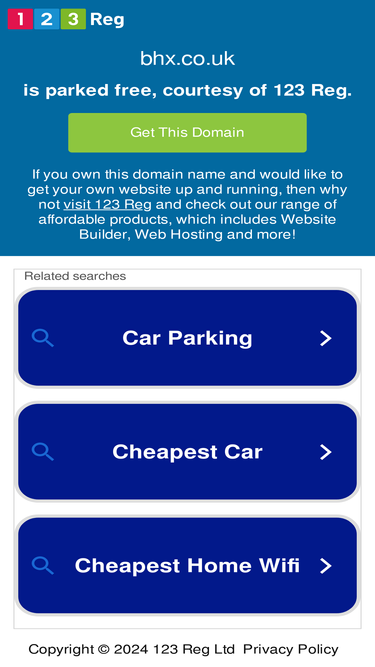Open the Car Parking related search

[x=187, y=338]
